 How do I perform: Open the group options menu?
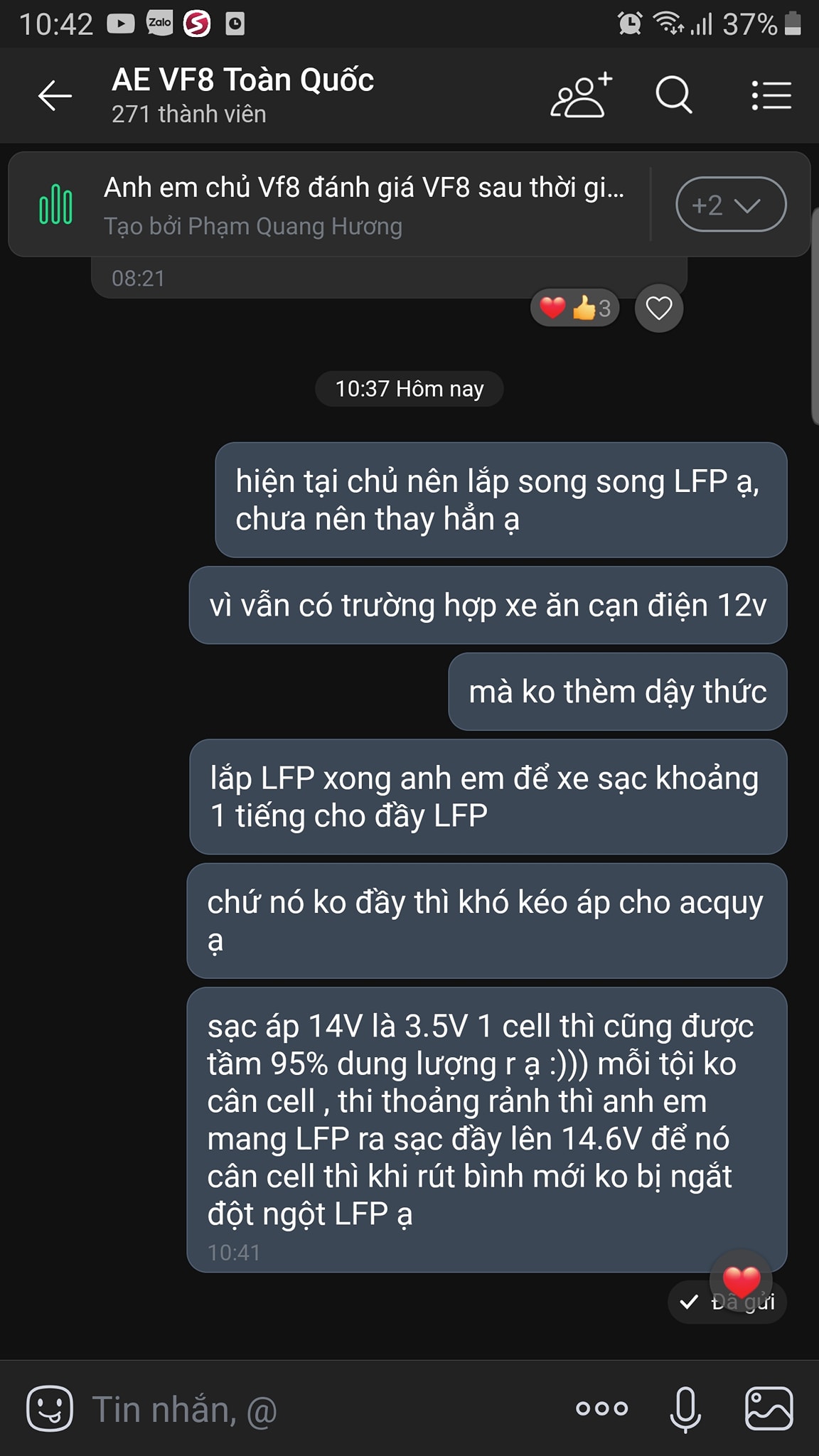tap(771, 95)
